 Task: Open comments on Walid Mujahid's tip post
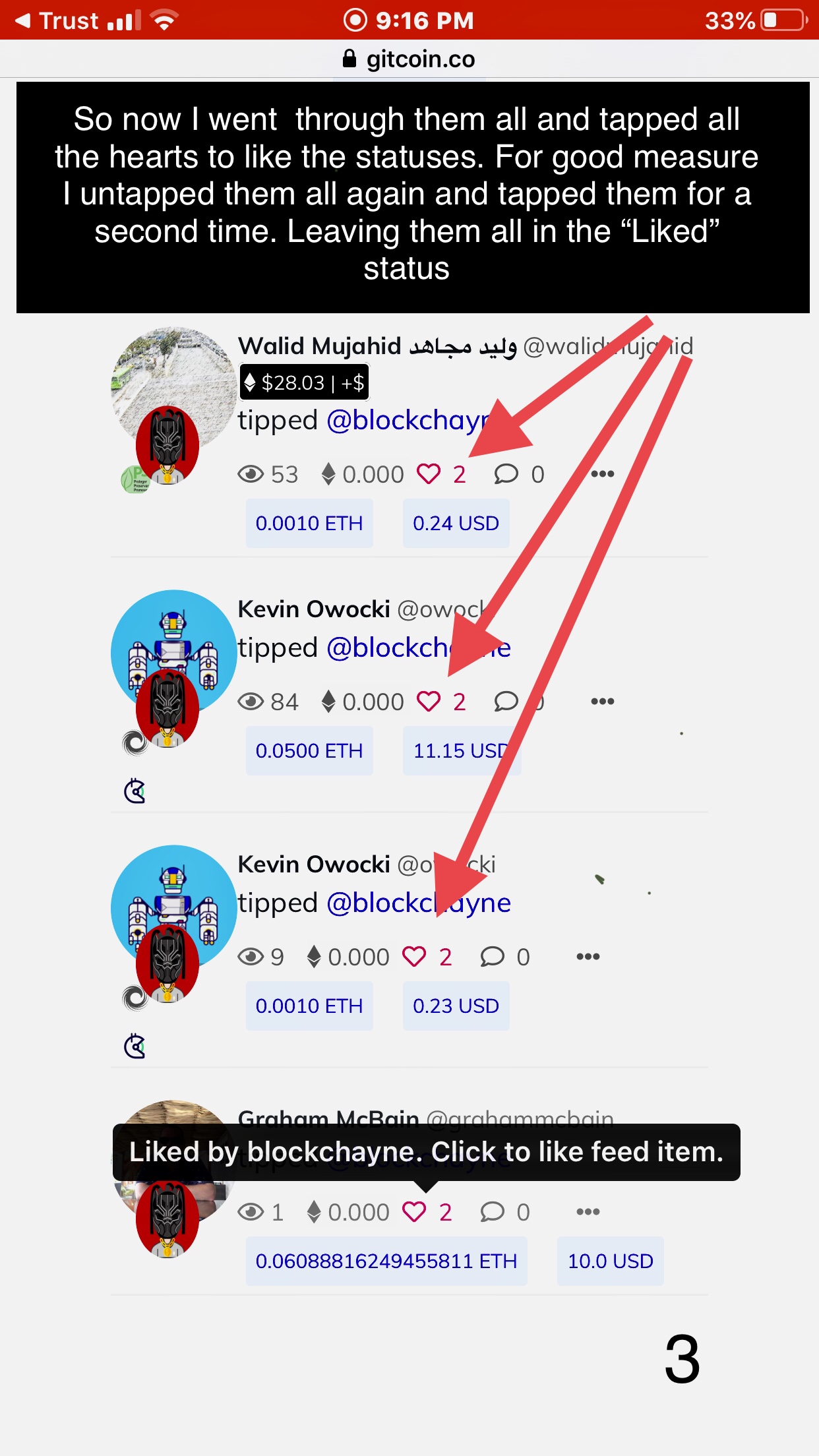(x=506, y=474)
